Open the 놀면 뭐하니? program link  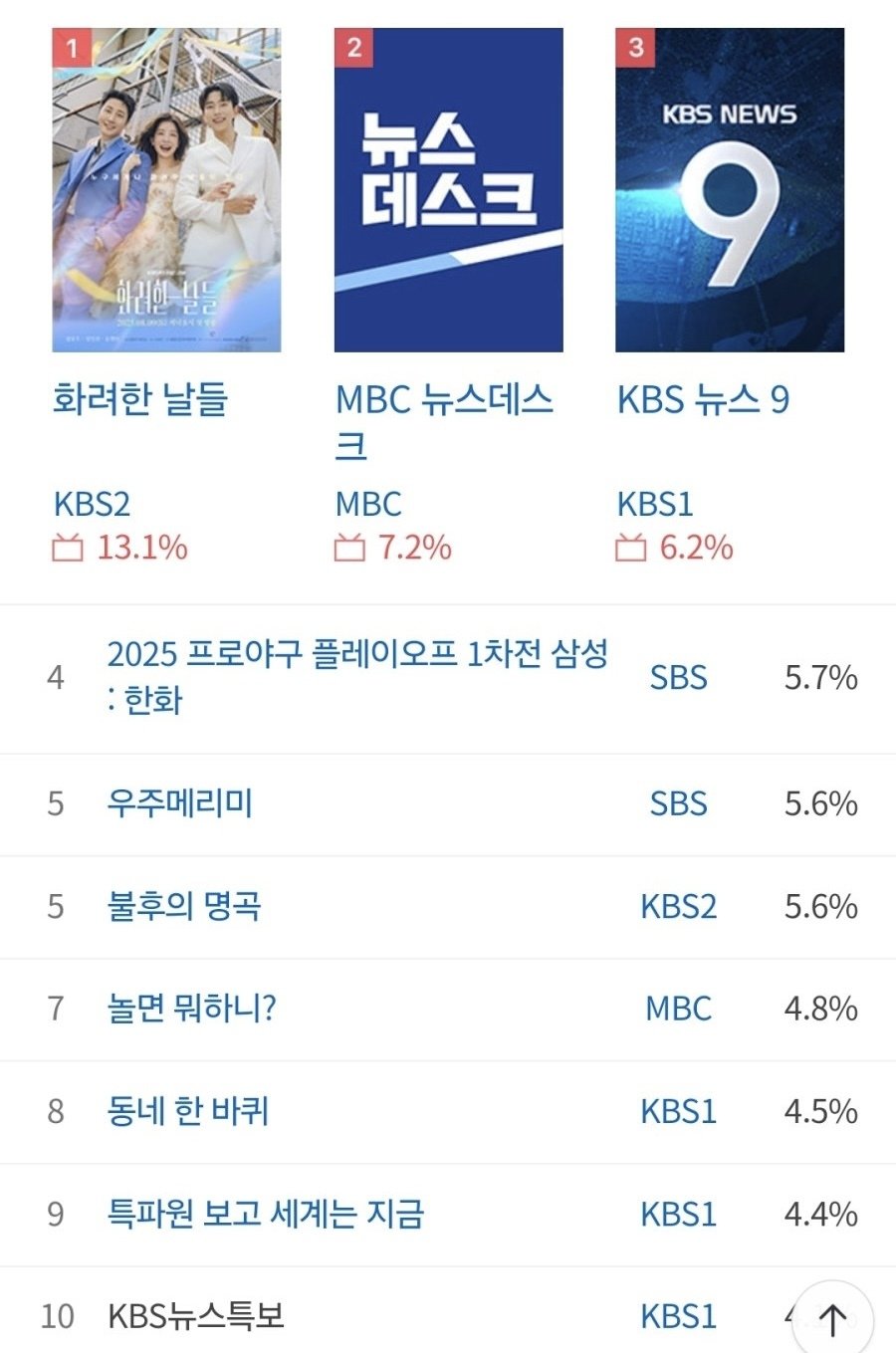pyautogui.click(x=191, y=1009)
